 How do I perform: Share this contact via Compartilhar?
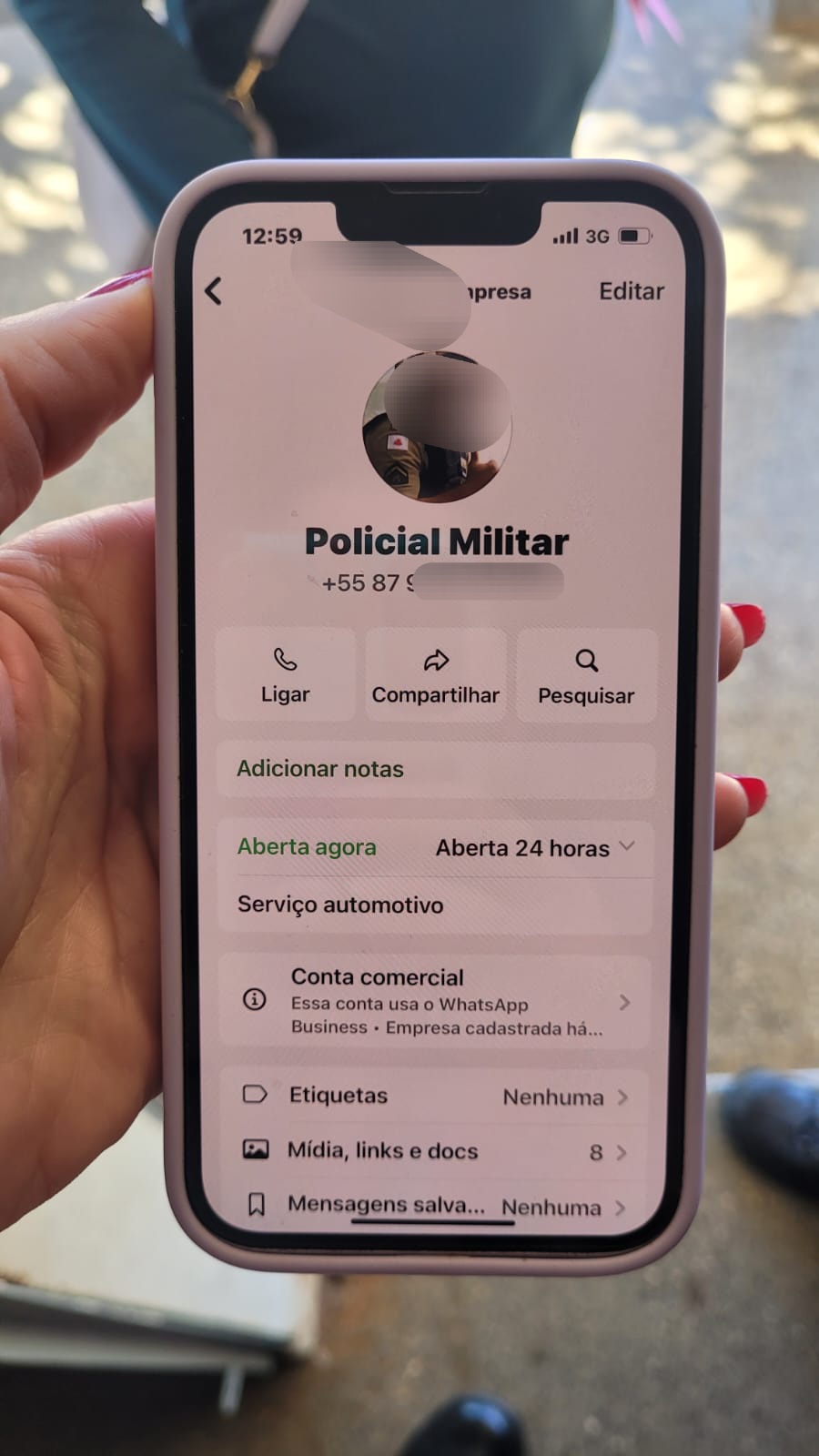coord(436,675)
